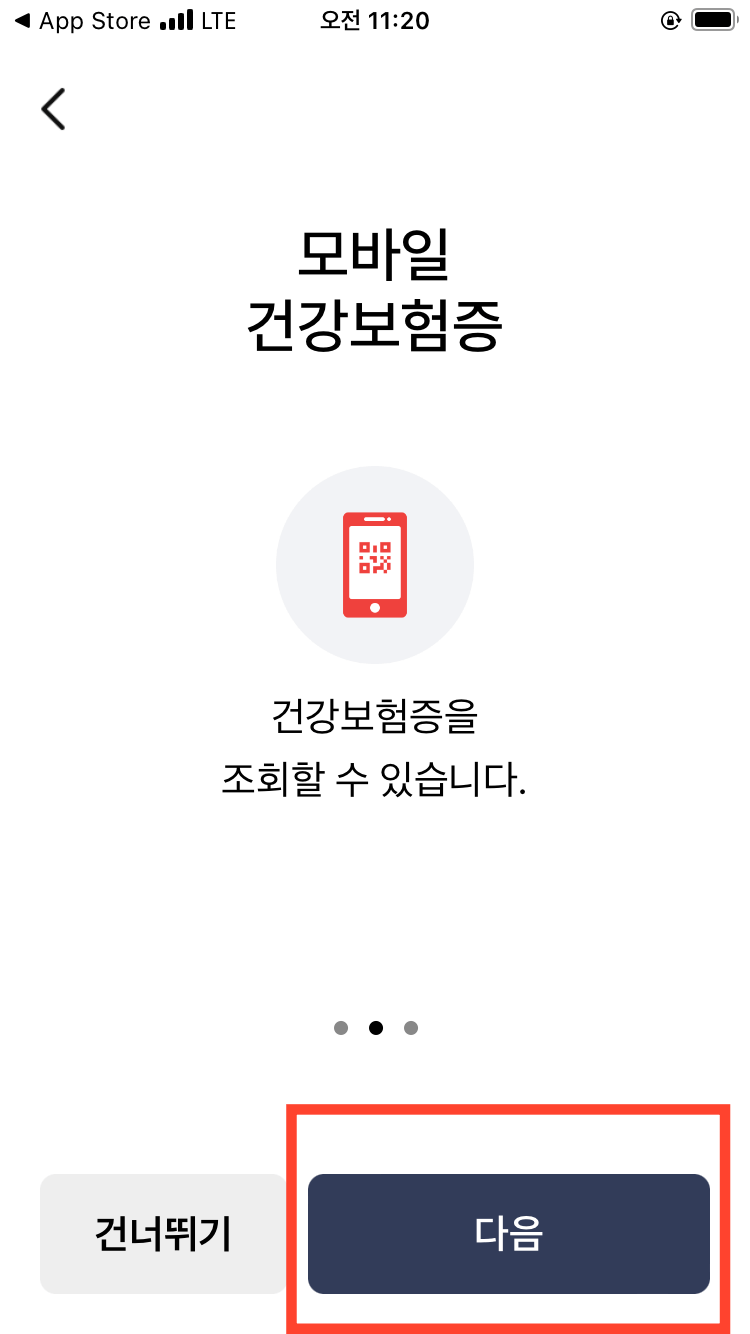Select the active middle pagination dot
750x1334 pixels.
375,1027
